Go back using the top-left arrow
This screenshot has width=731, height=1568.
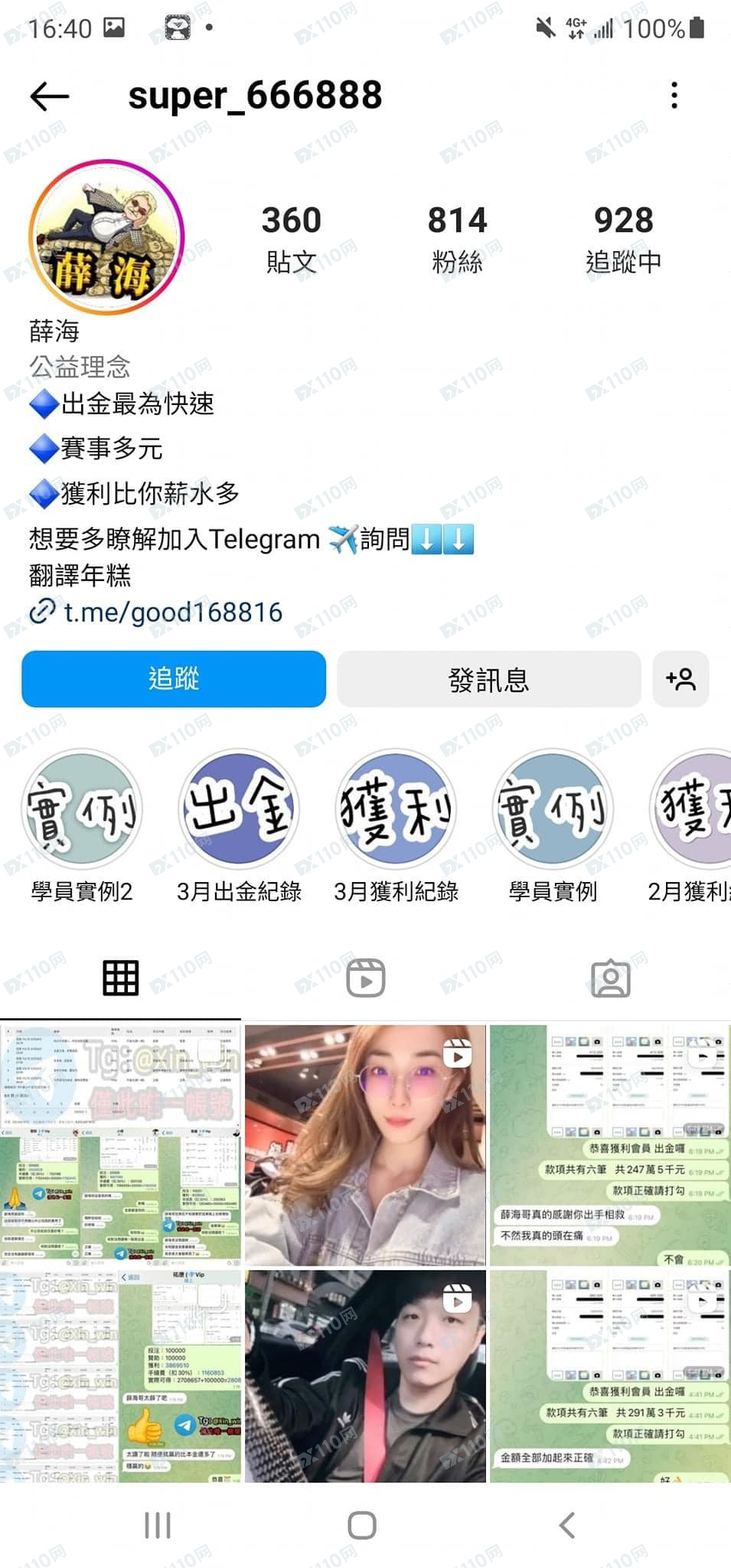click(50, 96)
